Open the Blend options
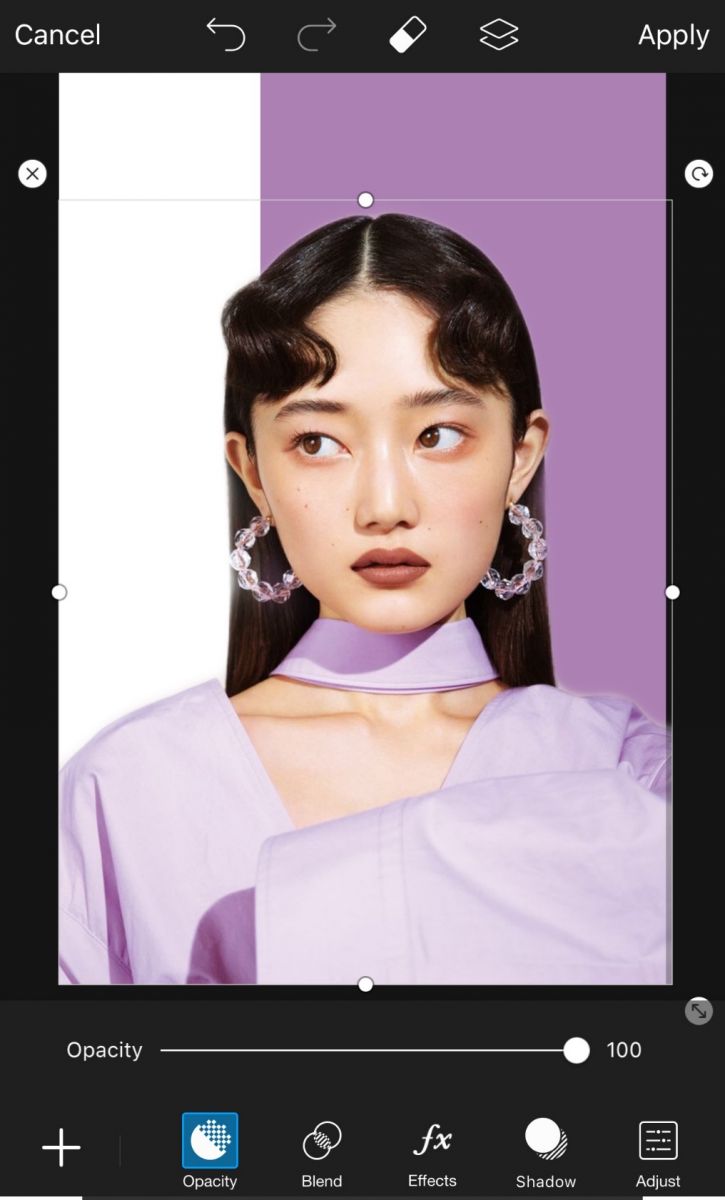 tap(321, 1150)
